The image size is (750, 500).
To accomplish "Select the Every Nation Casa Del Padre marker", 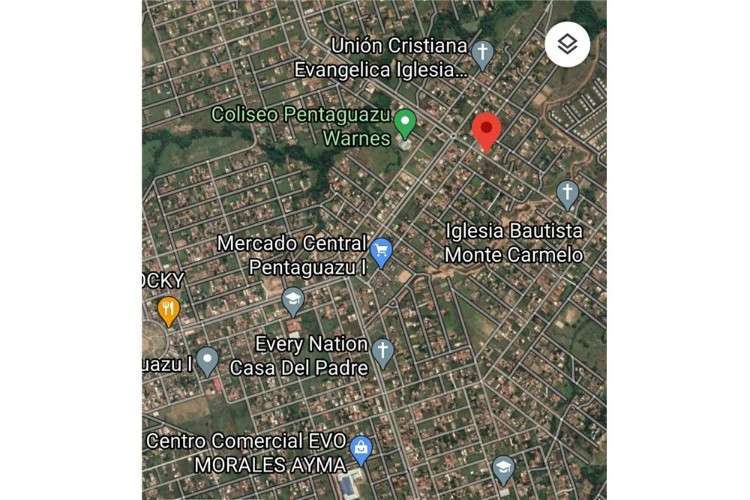I will point(383,351).
